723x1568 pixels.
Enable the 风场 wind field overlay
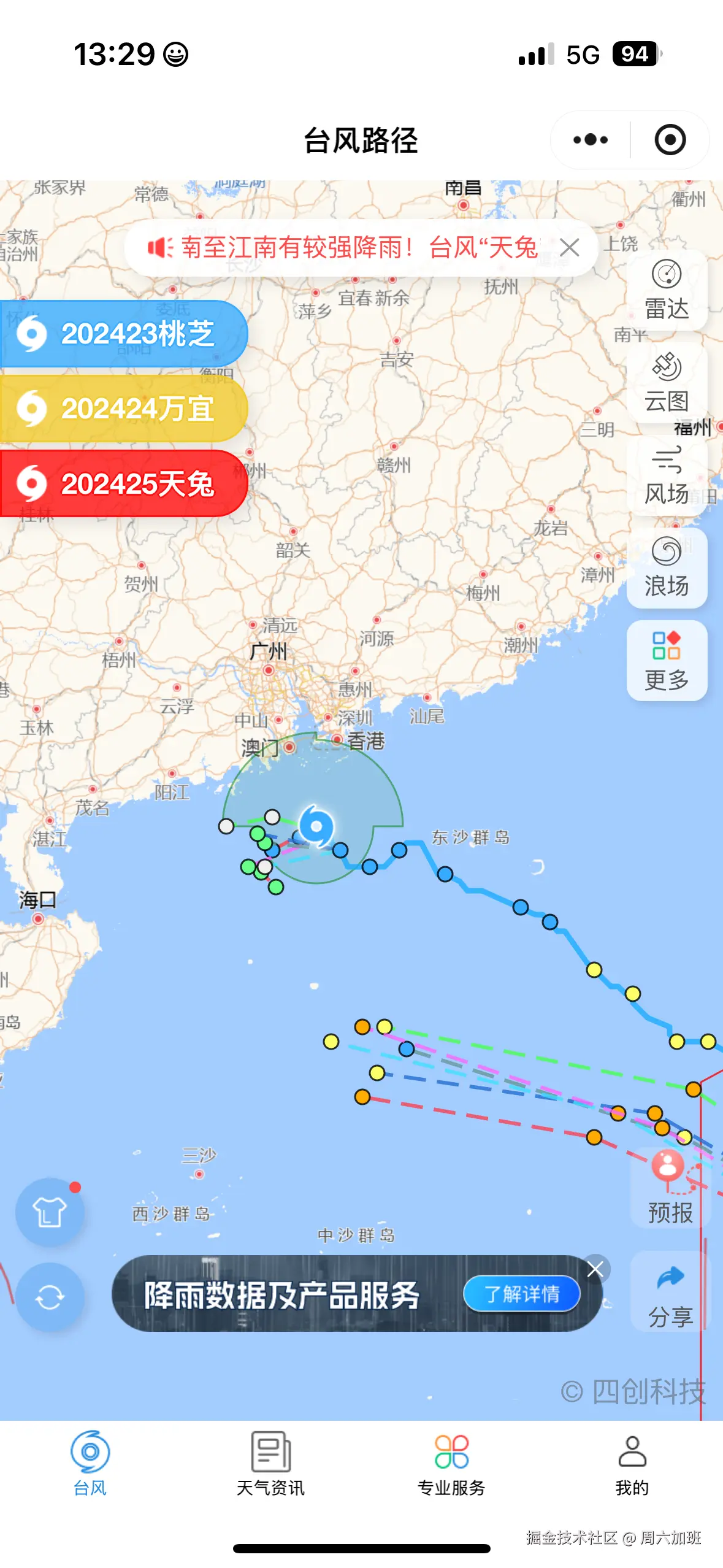667,475
